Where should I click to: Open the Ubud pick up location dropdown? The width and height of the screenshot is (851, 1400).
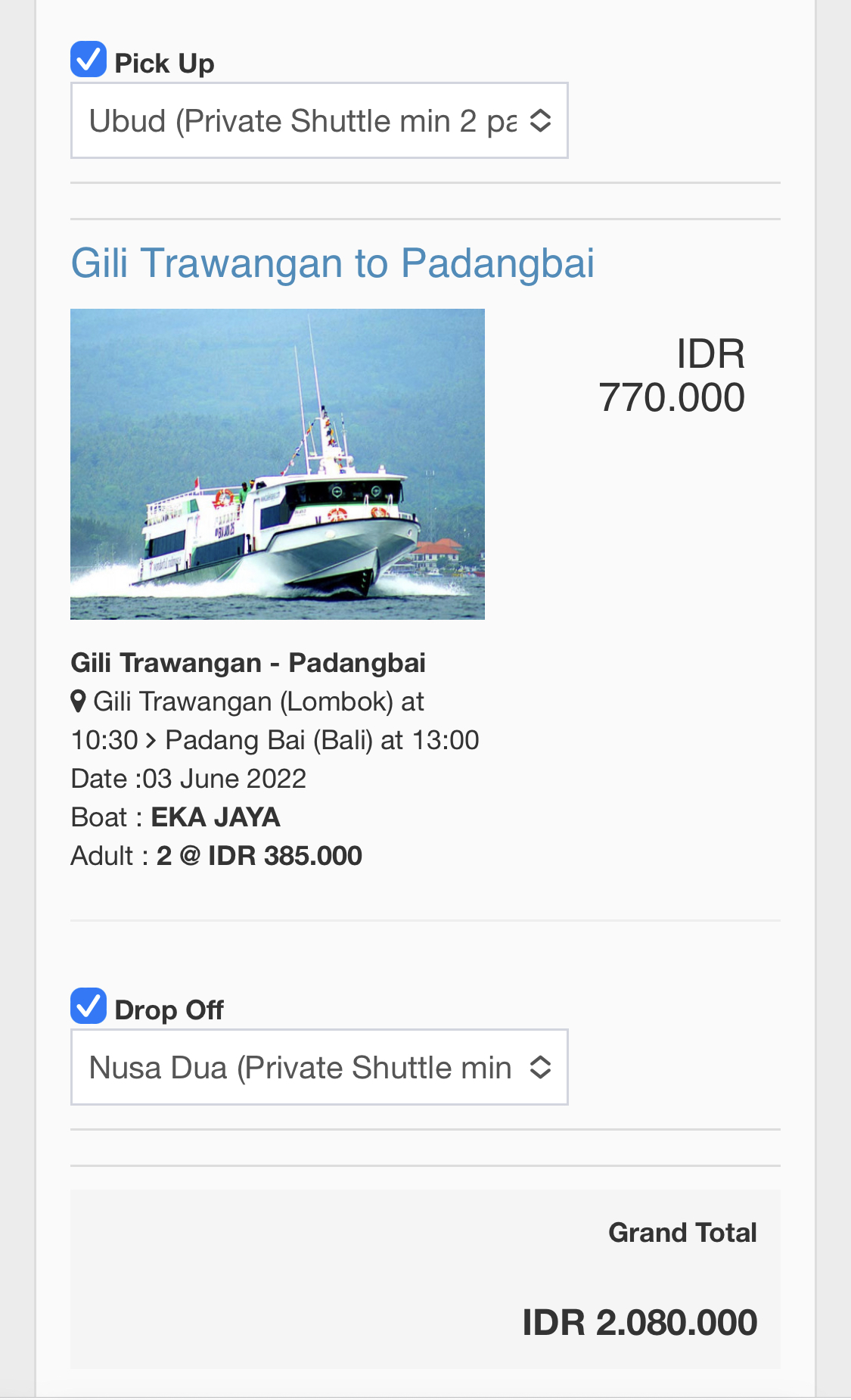click(x=319, y=120)
